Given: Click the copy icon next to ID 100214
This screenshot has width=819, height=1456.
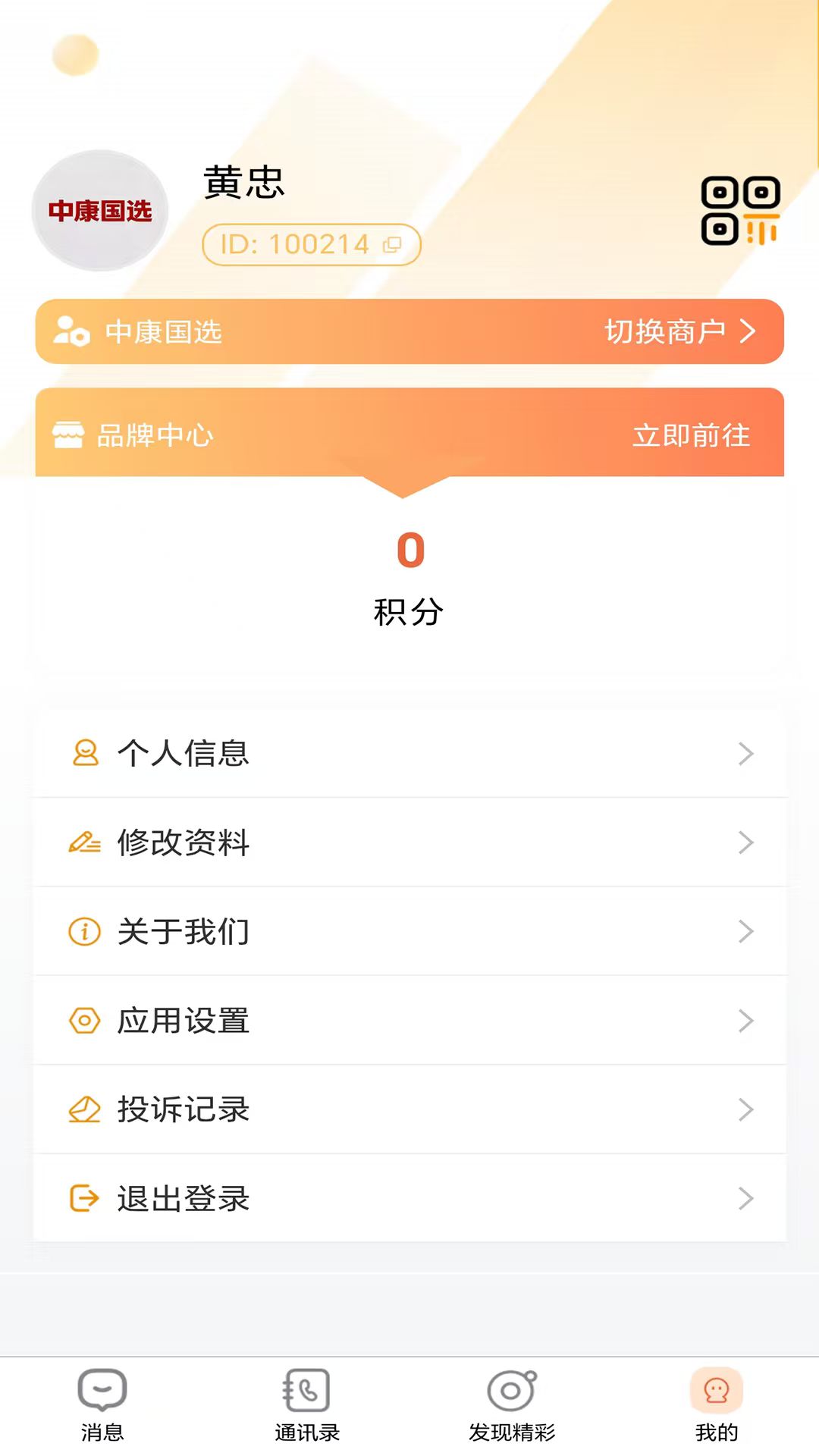Looking at the screenshot, I should (x=394, y=244).
